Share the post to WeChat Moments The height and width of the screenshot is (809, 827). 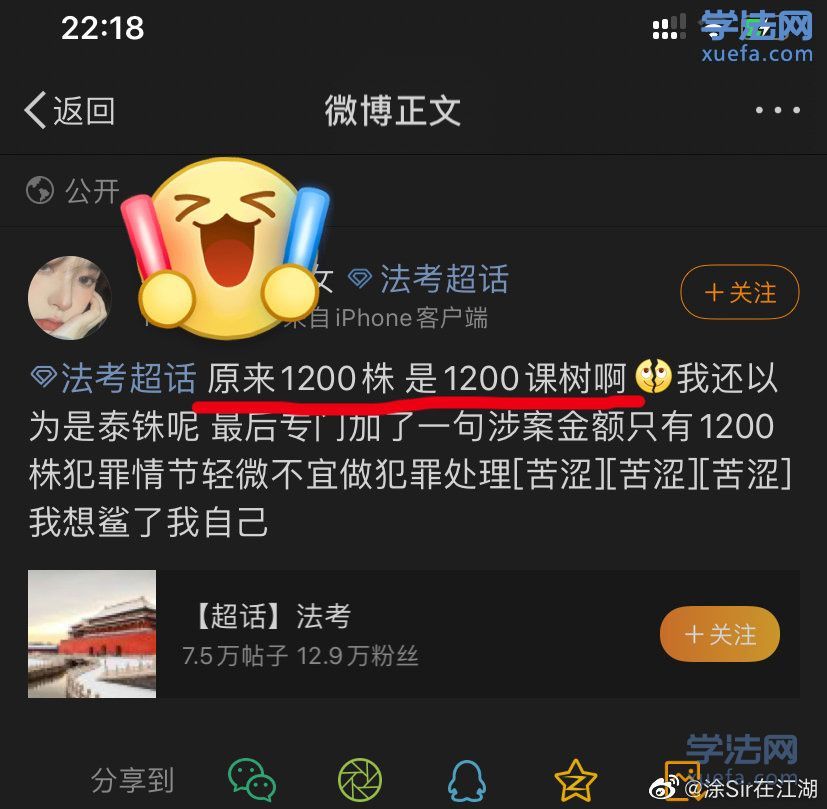(360, 779)
